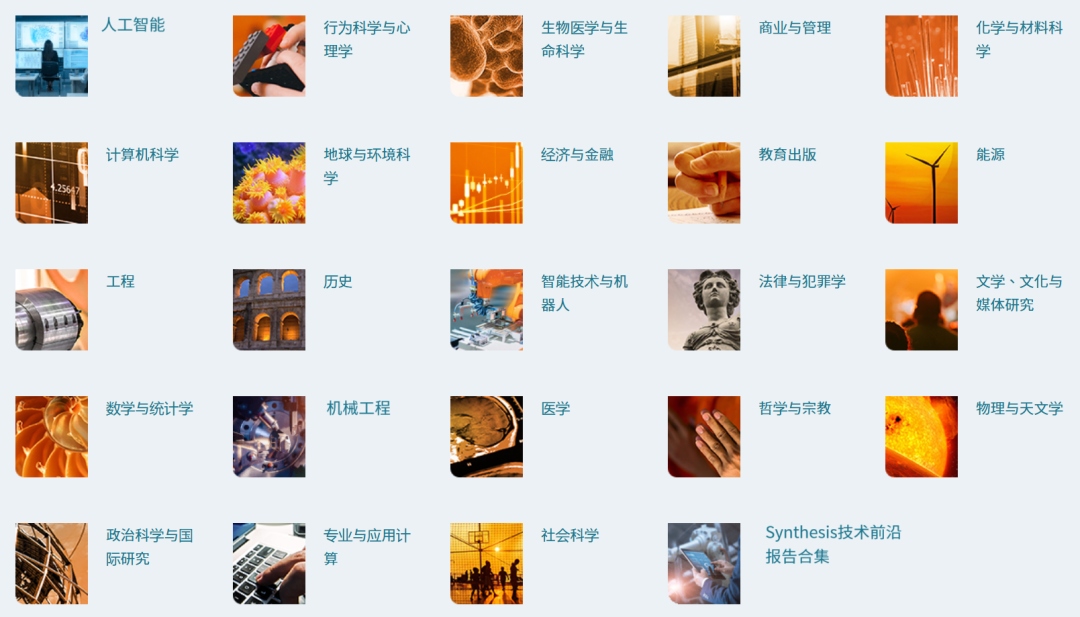Select 文学、文化与媒体研究 category
Viewport: 1080px width, 617px height.
pos(1019,293)
